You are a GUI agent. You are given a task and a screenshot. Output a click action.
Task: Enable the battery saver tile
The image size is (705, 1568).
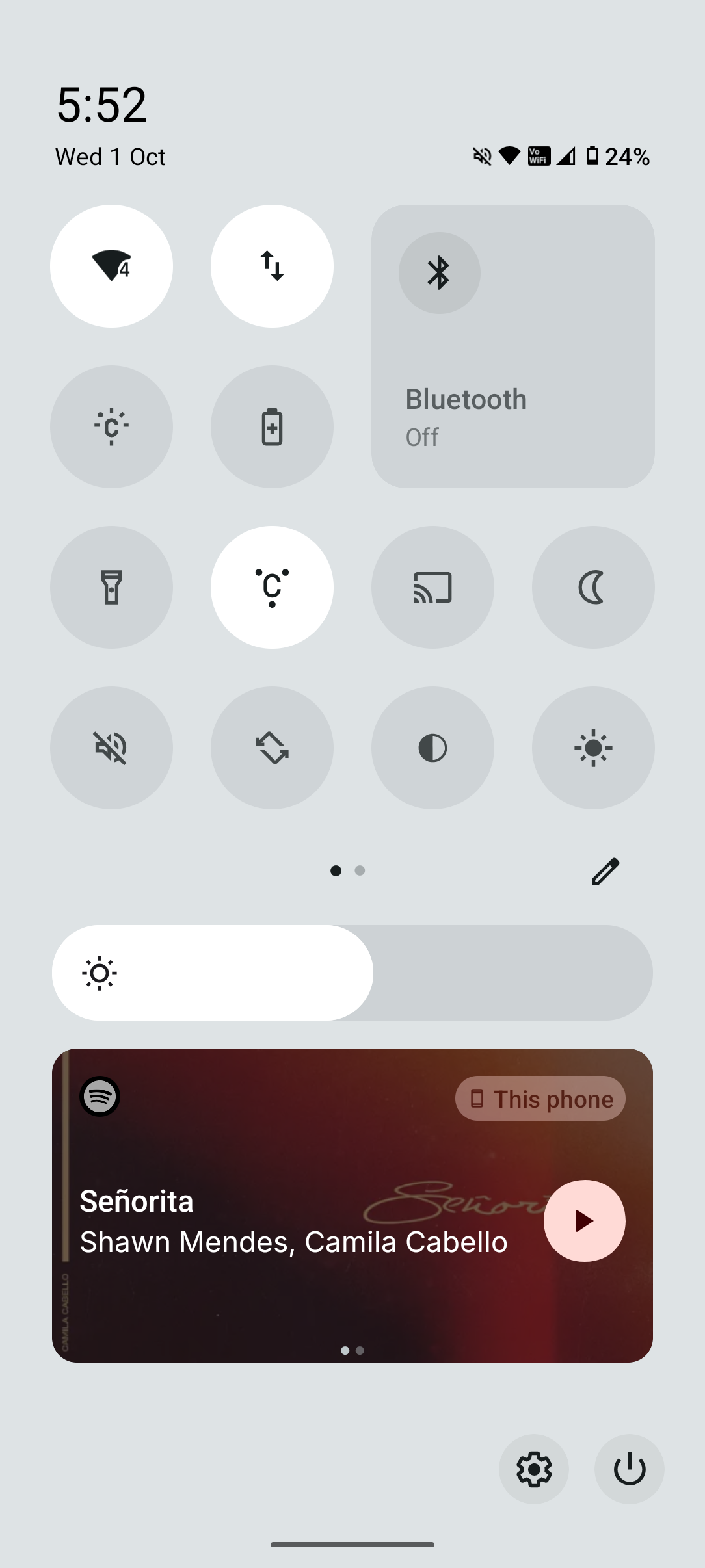(x=272, y=426)
